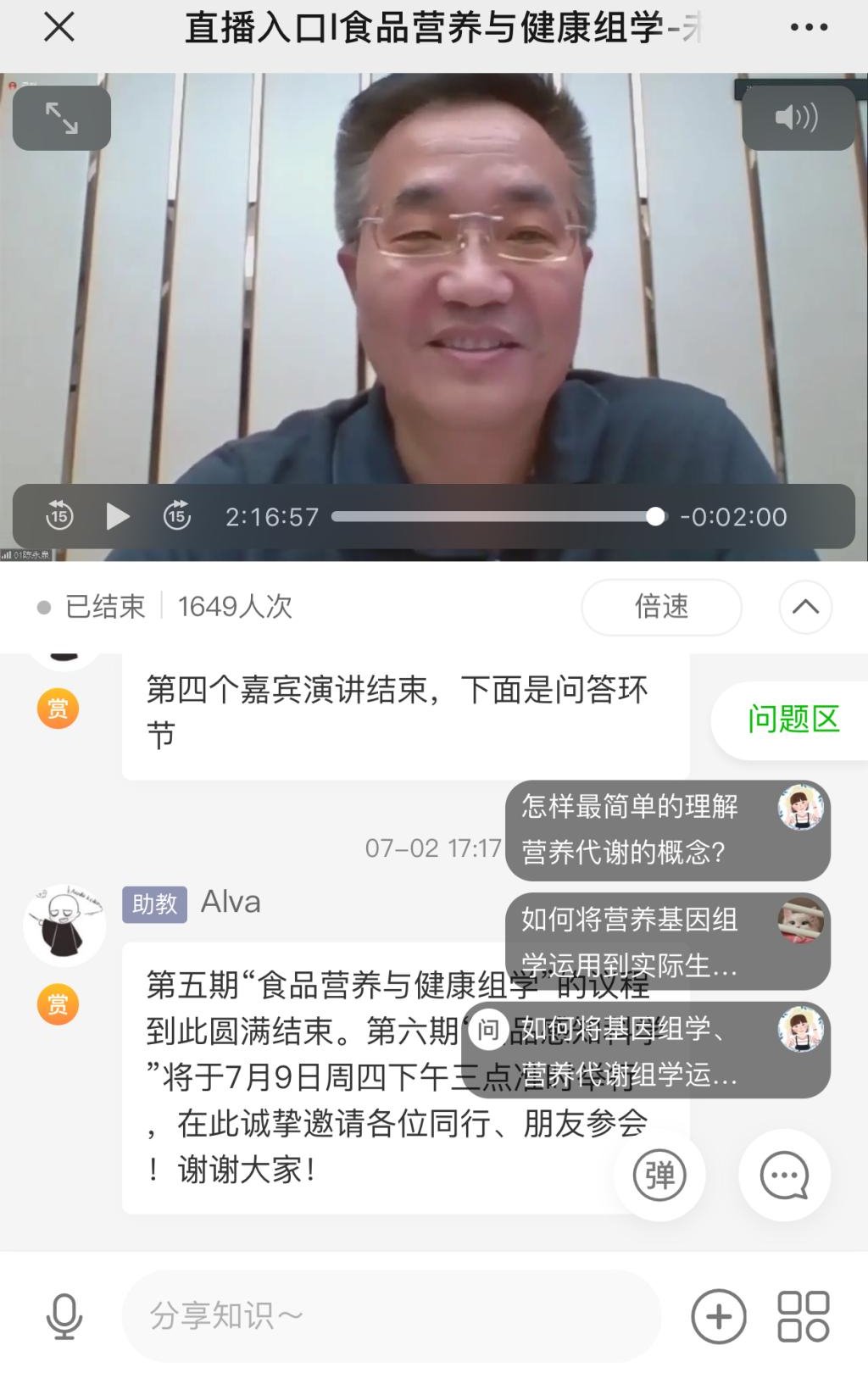Open the plus attachment button
This screenshot has height=1373, width=868.
pos(719,1316)
